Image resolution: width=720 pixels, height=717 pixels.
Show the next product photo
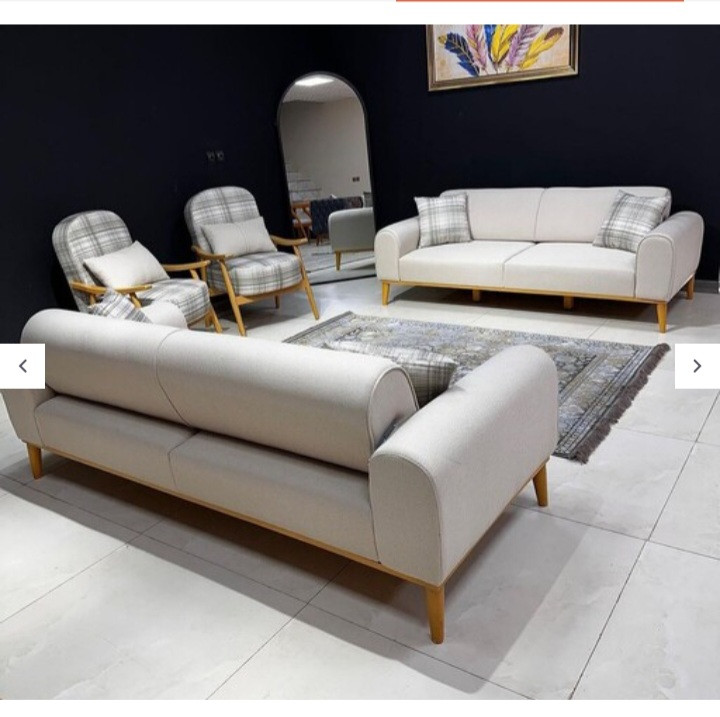pos(697,366)
